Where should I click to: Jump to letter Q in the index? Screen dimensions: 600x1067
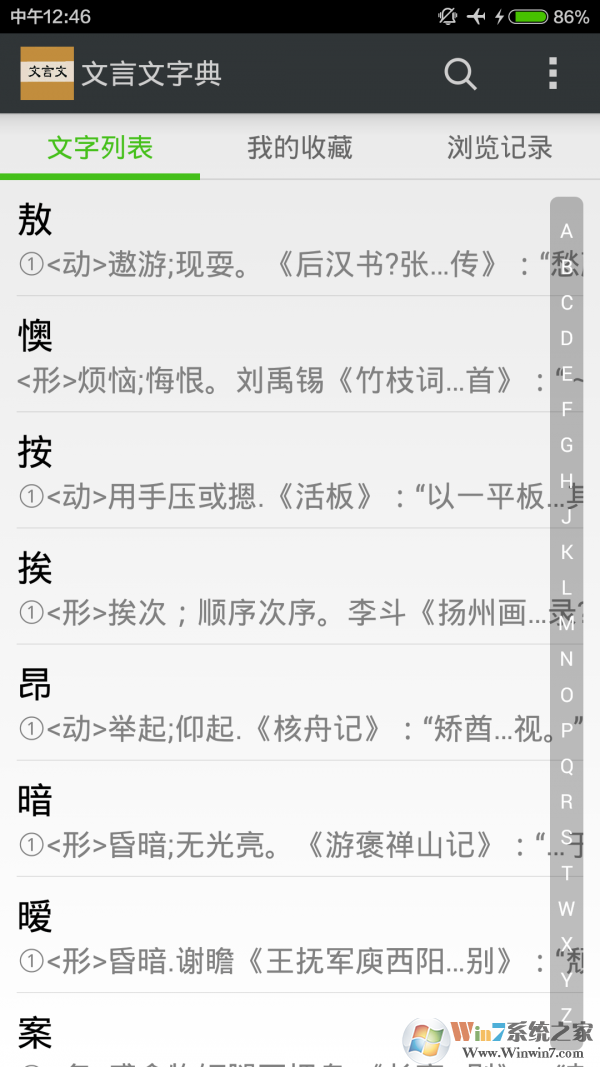click(x=567, y=766)
